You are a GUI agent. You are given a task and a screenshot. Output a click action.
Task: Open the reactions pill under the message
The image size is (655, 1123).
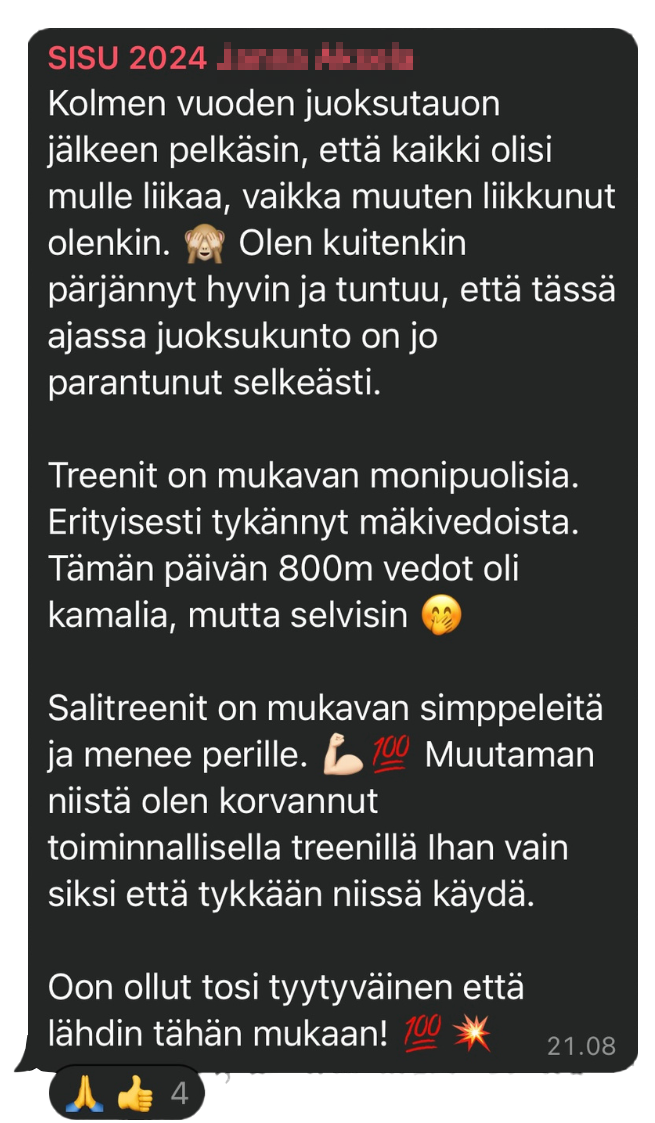tap(126, 1093)
